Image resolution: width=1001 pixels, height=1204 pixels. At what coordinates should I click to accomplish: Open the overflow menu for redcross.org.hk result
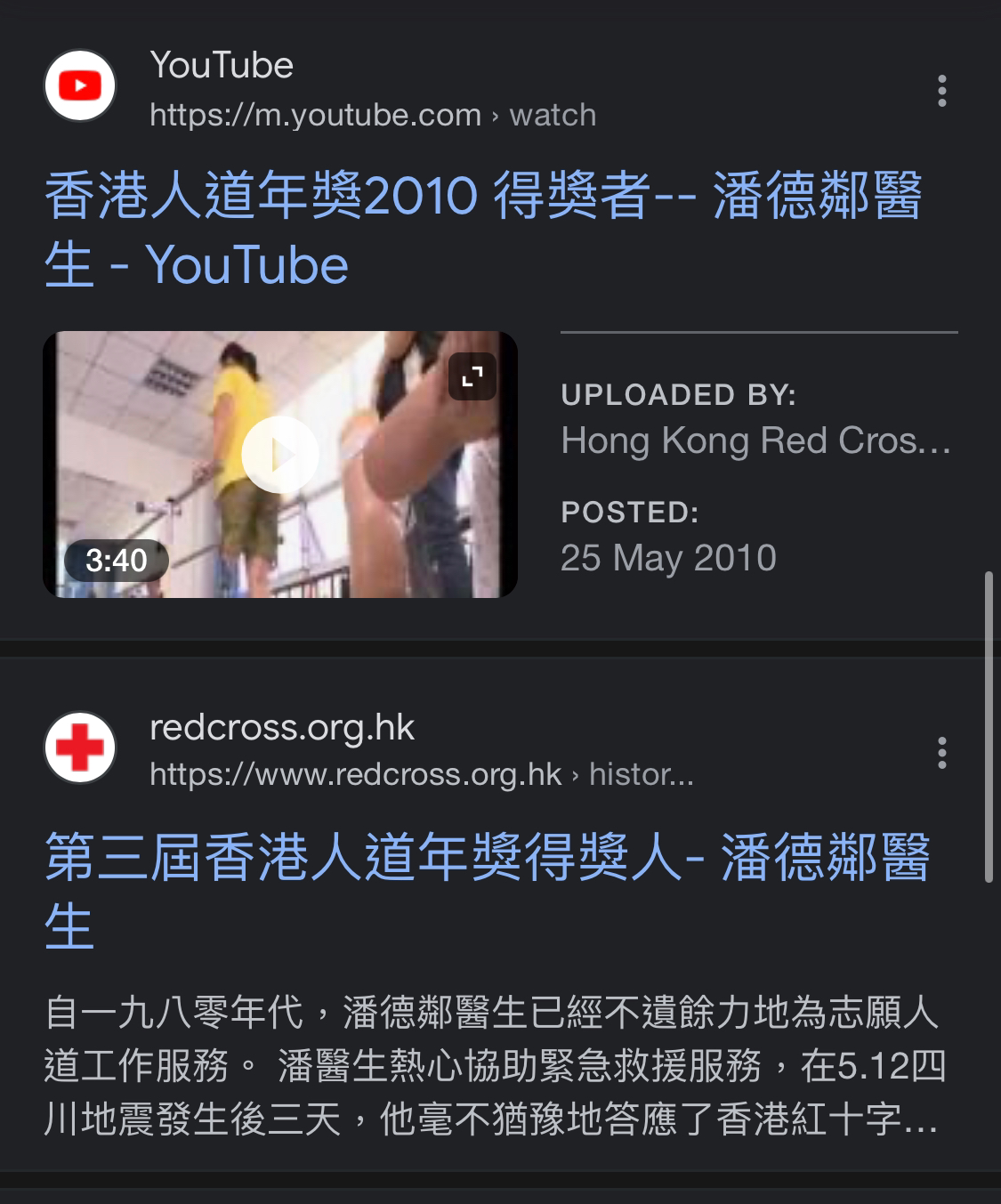point(941,753)
